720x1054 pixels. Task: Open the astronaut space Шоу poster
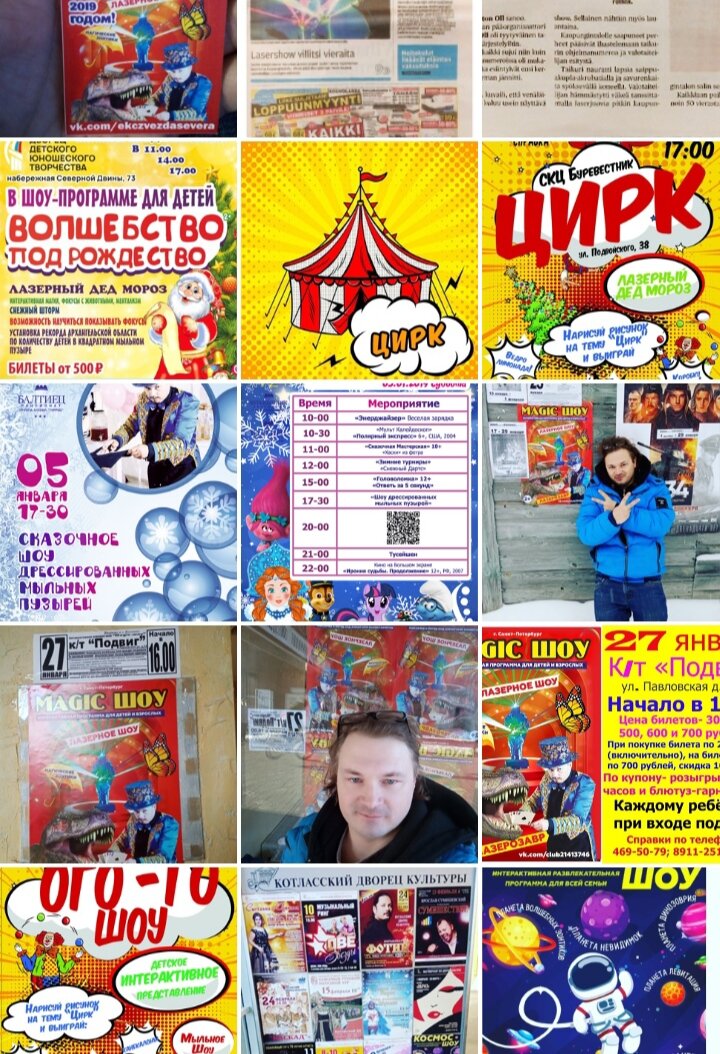[x=600, y=960]
